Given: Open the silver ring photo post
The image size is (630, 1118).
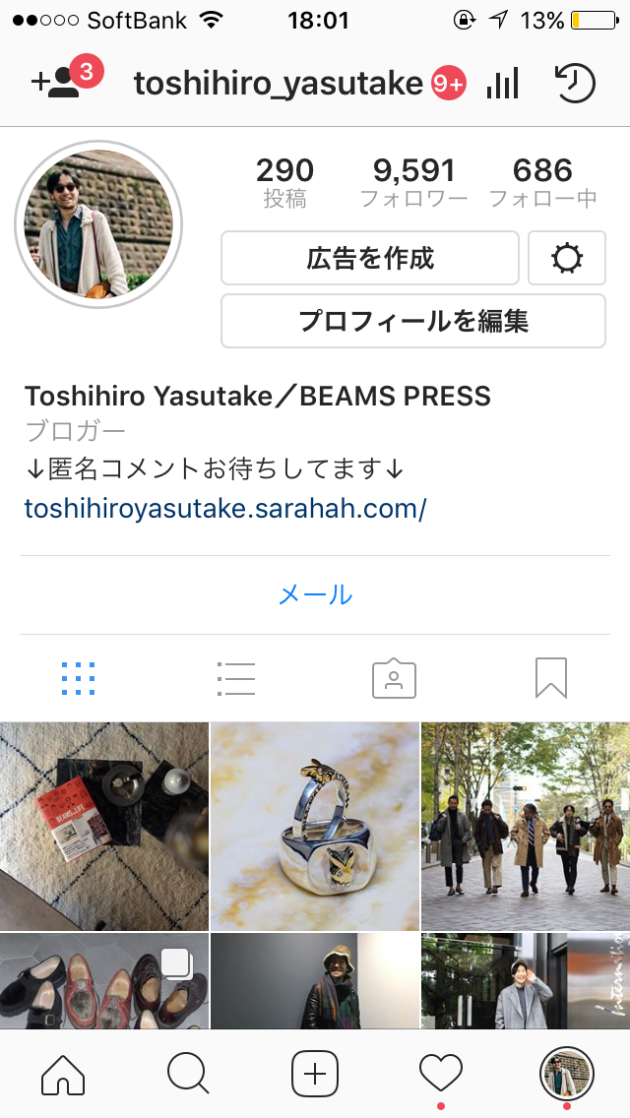Looking at the screenshot, I should pos(315,826).
